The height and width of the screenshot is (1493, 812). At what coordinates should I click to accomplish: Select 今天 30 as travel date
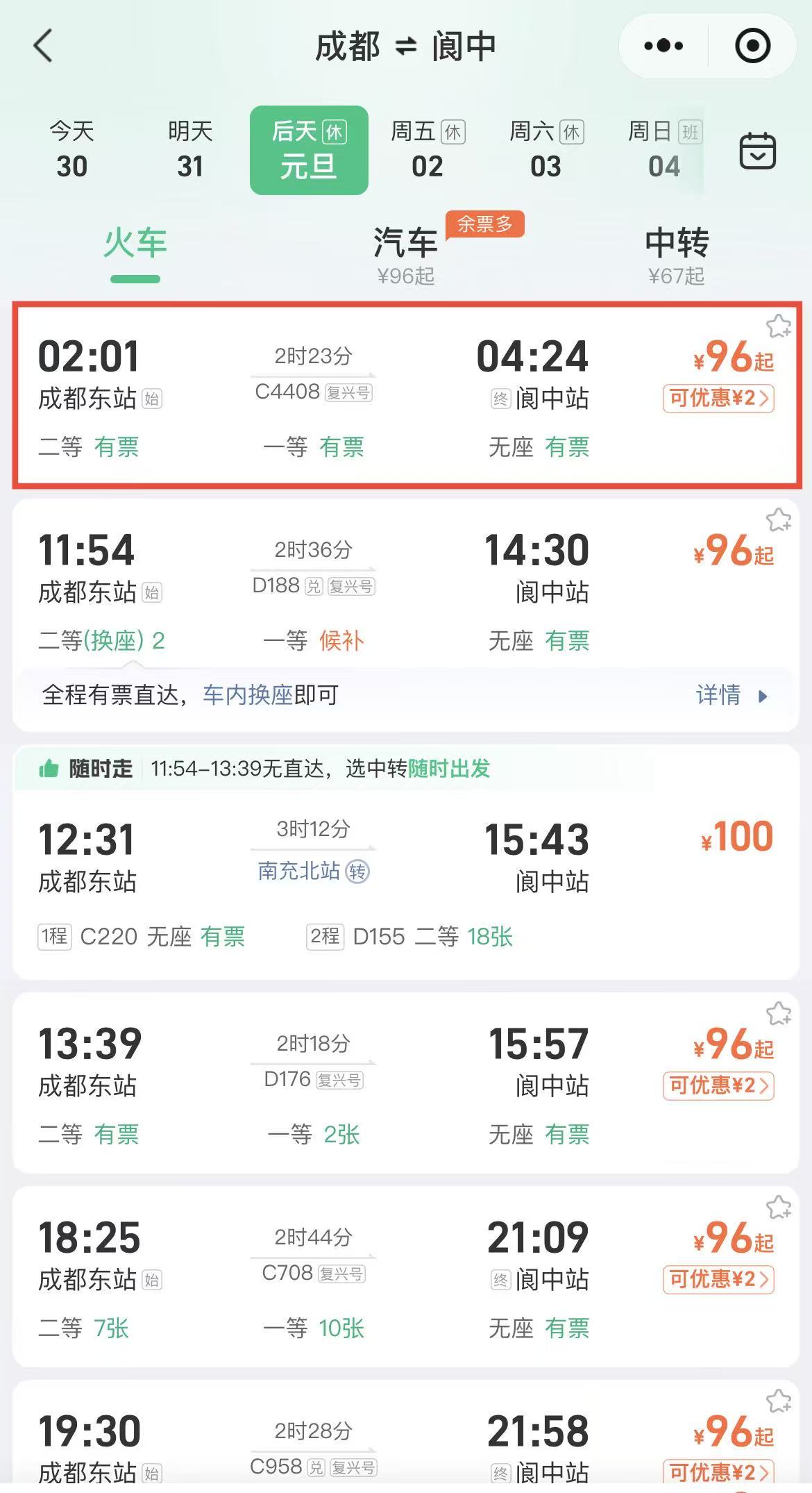[x=71, y=150]
